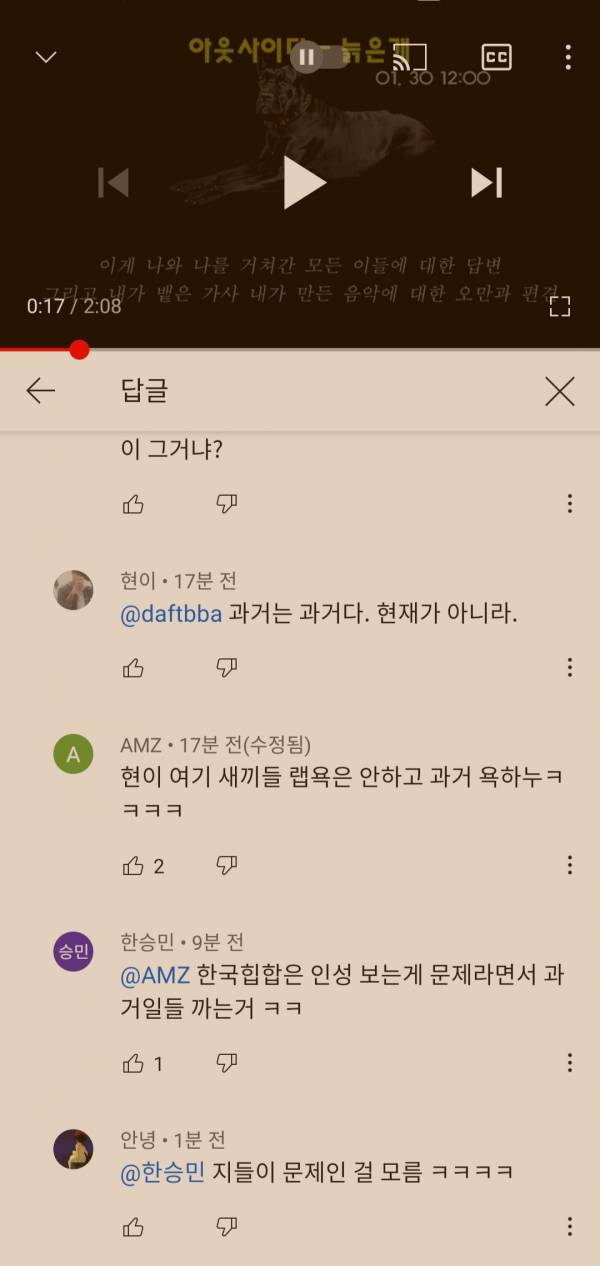
Task: Go back from the replies panel
Action: point(41,391)
